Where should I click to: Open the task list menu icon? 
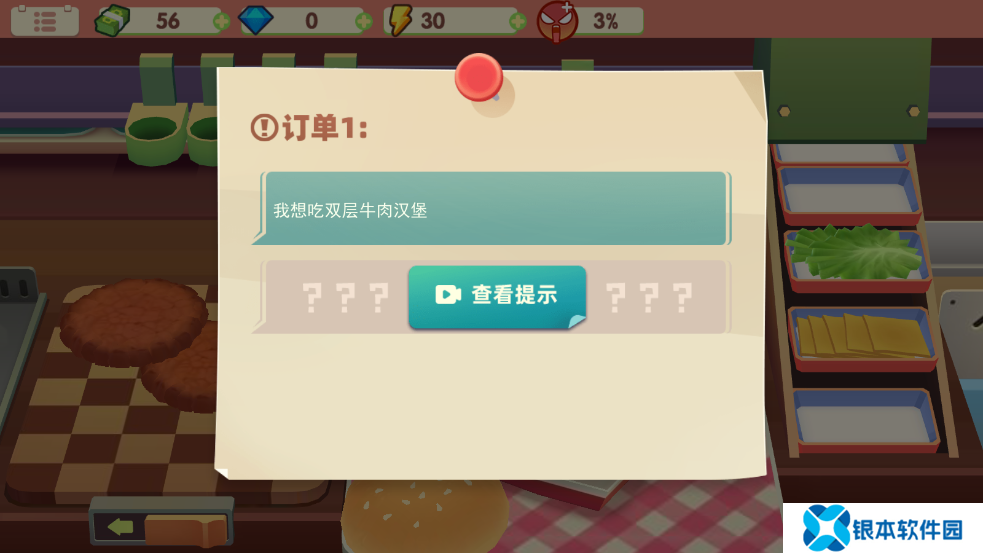[x=45, y=19]
